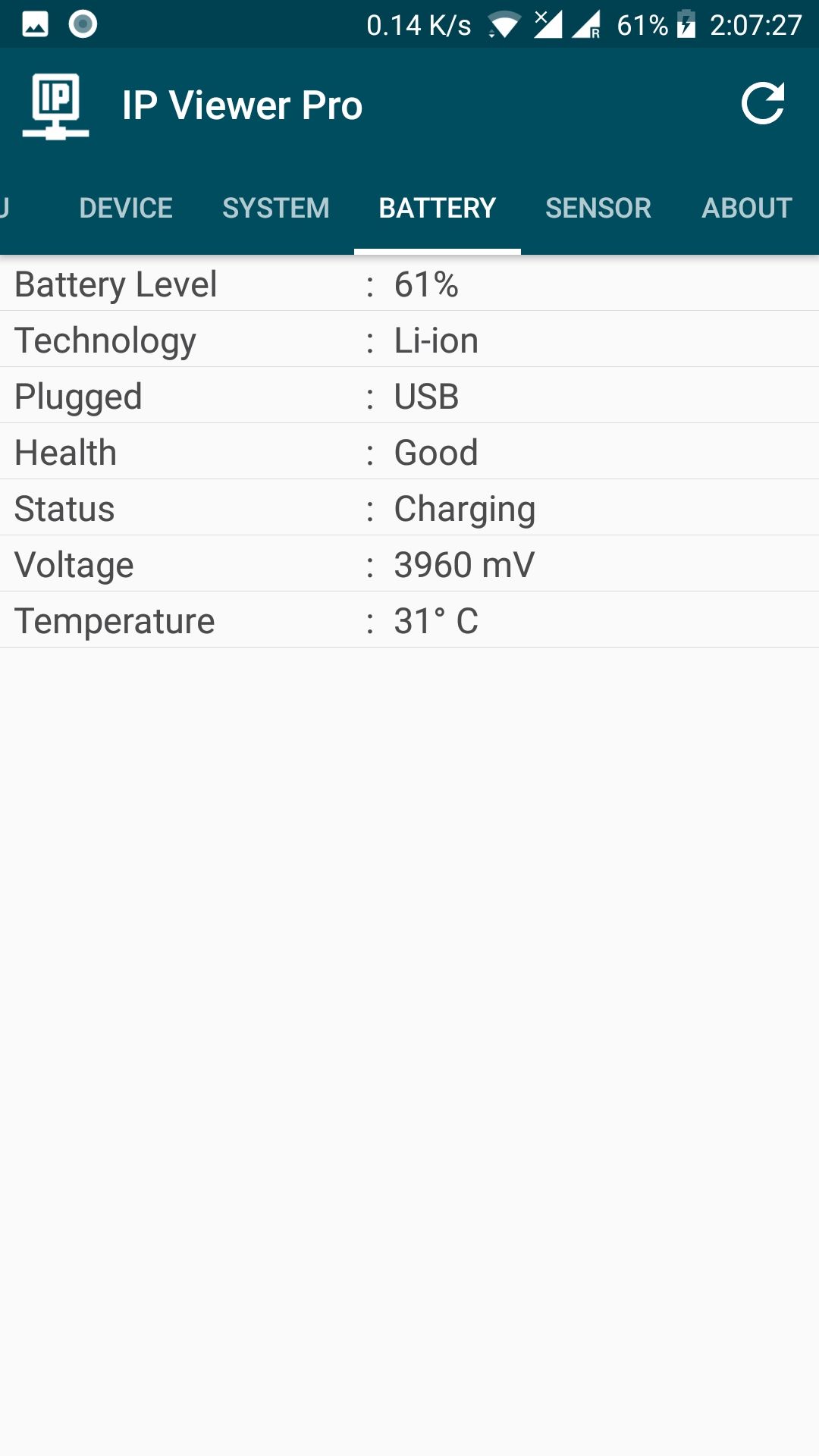This screenshot has width=819, height=1456.
Task: Go to the About tab
Action: [747, 208]
